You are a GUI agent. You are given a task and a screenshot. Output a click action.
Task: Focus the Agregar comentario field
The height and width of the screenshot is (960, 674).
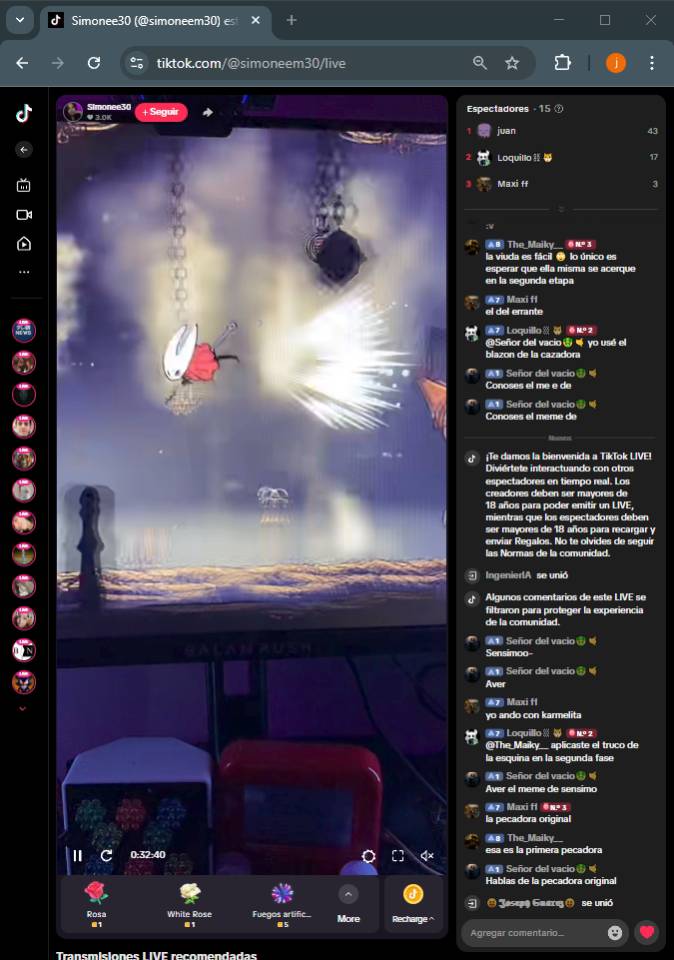[x=534, y=932]
